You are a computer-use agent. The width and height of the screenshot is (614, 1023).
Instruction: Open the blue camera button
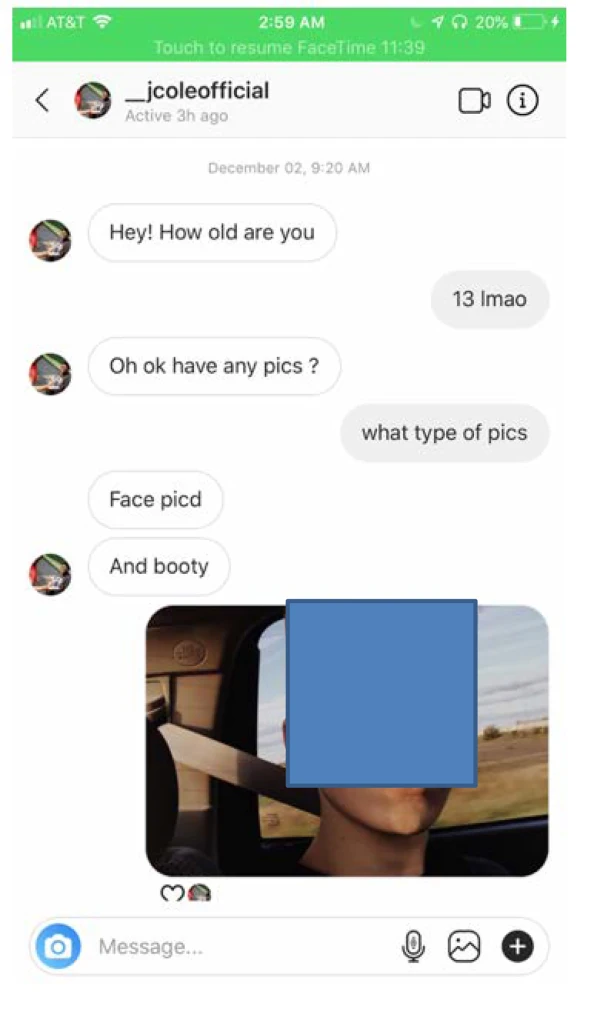(58, 946)
